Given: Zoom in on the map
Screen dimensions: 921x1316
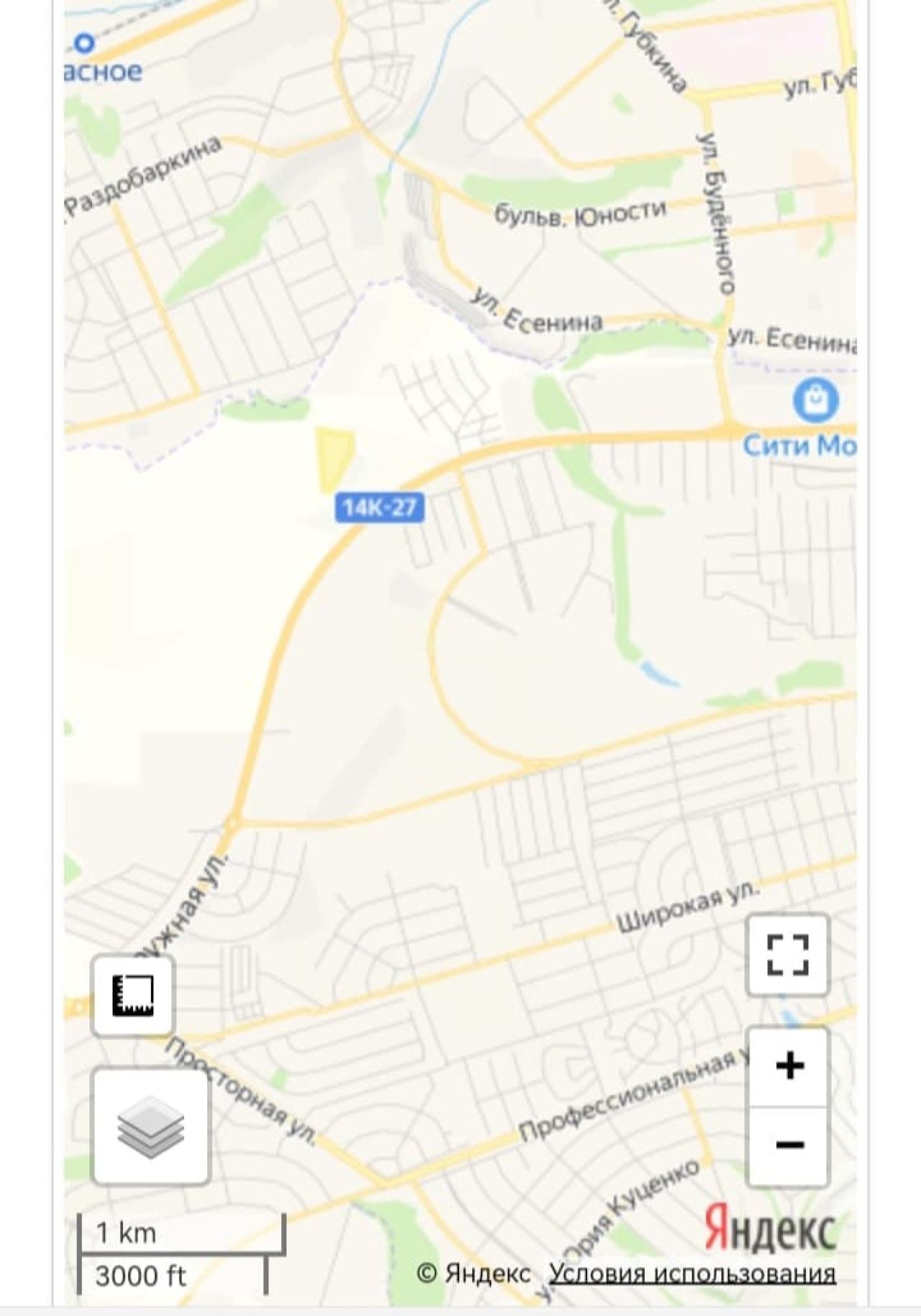Looking at the screenshot, I should 789,1066.
